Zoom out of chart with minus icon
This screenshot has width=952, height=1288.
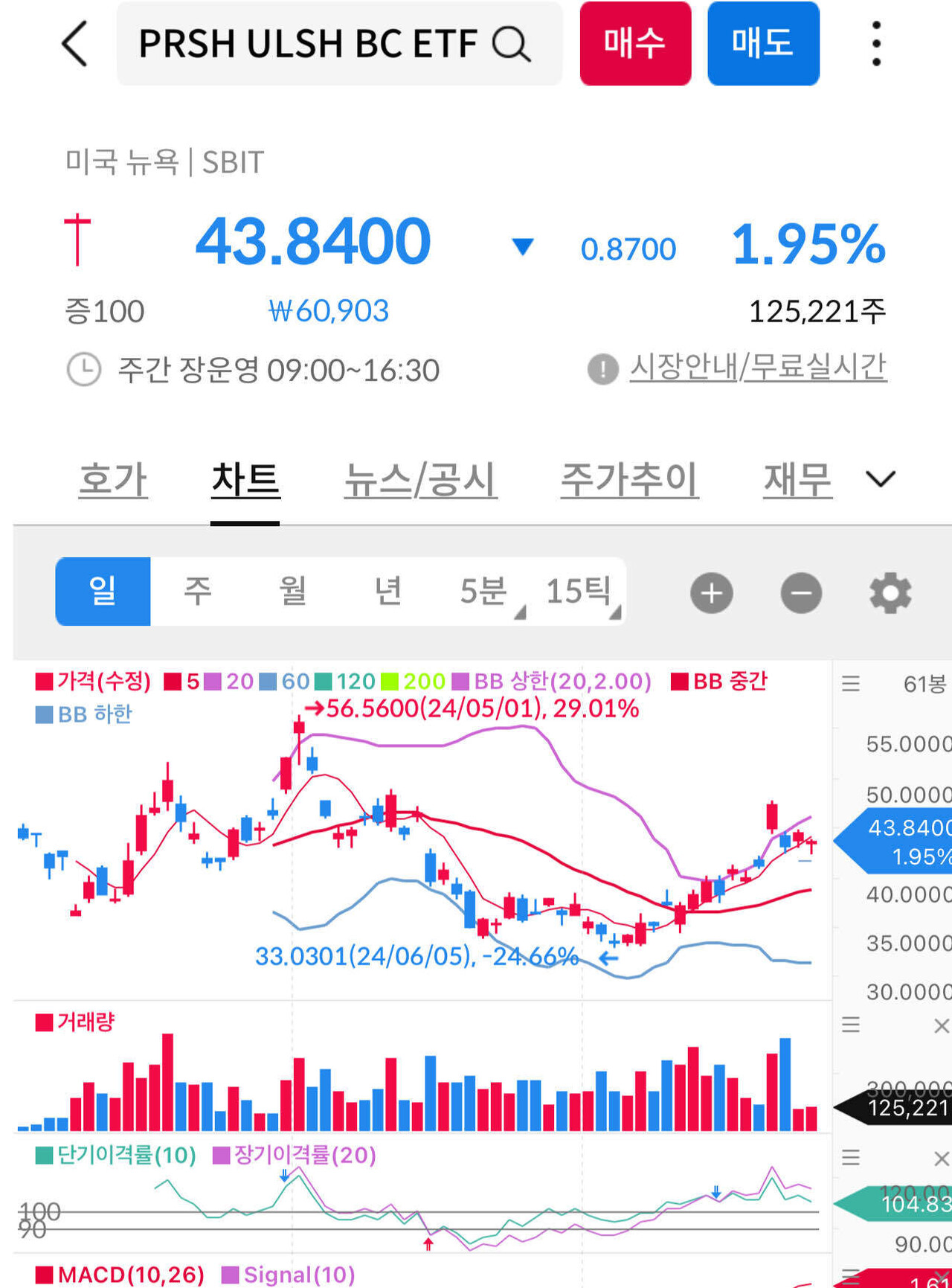click(800, 592)
